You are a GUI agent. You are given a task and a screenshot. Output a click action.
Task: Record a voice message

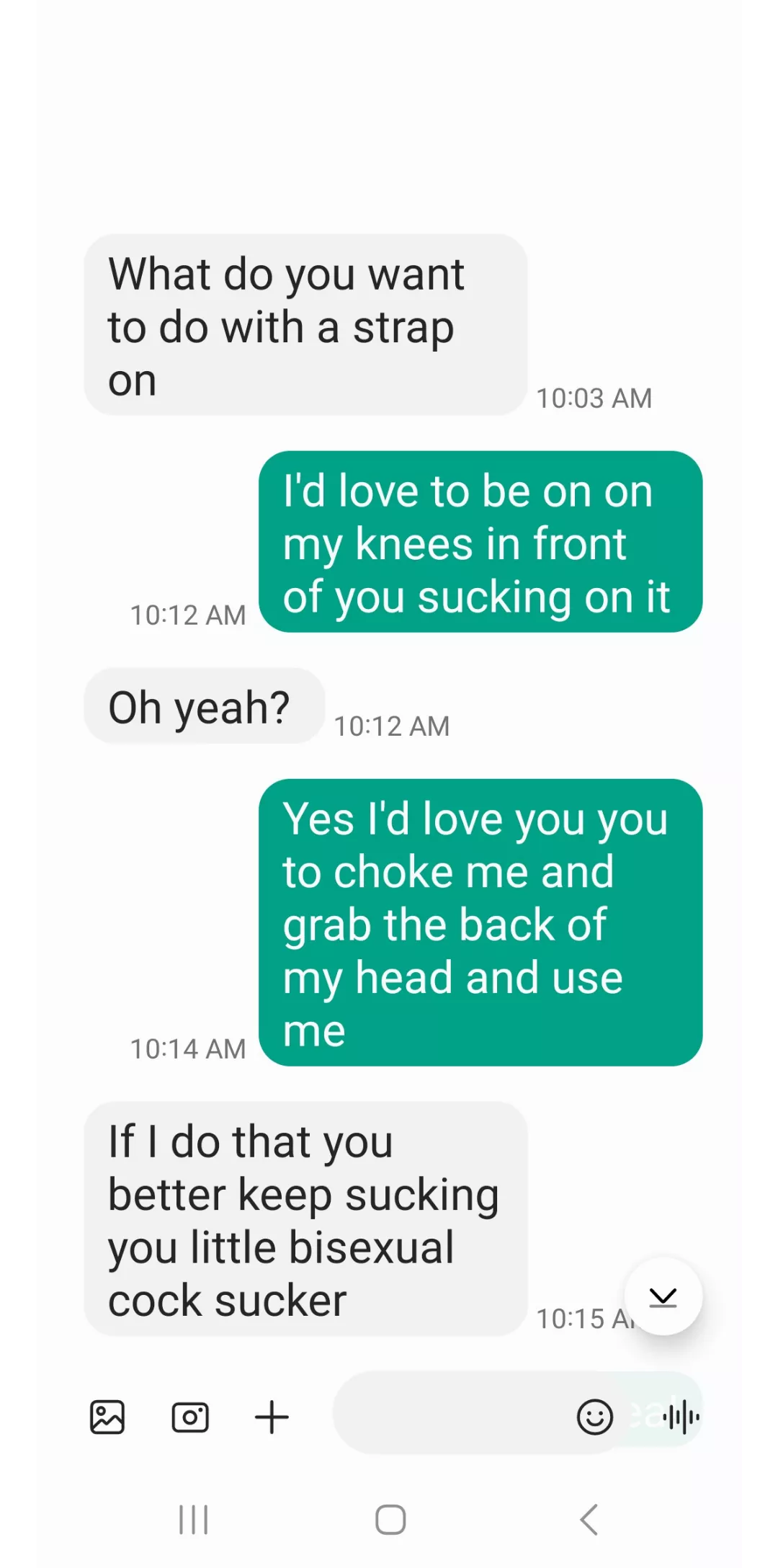pyautogui.click(x=681, y=1417)
